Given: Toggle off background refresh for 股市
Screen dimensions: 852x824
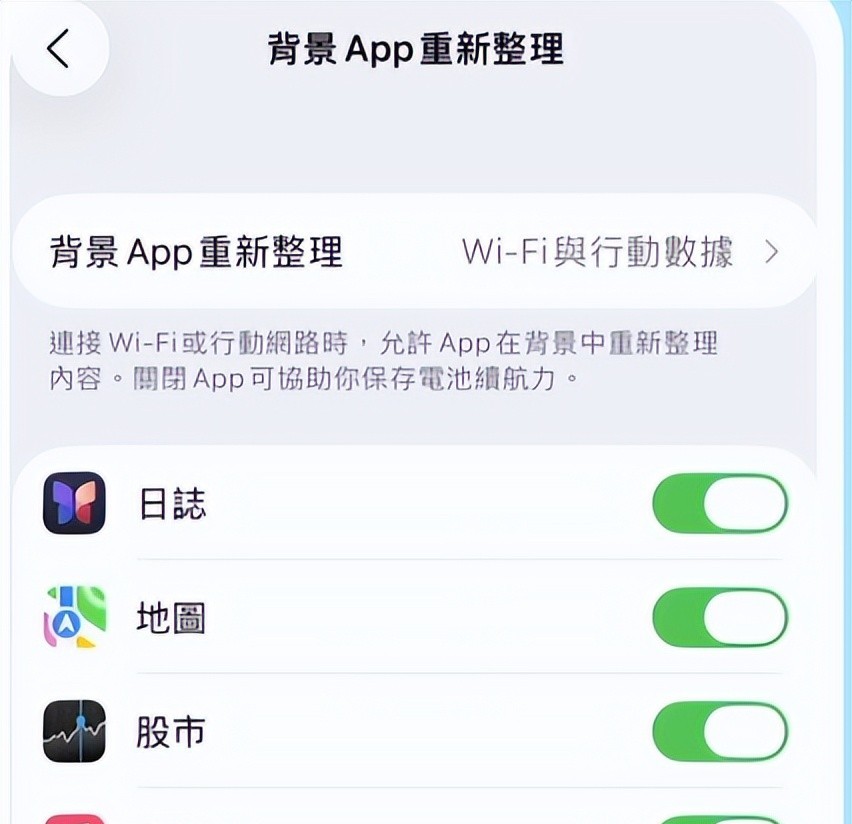Looking at the screenshot, I should 719,731.
